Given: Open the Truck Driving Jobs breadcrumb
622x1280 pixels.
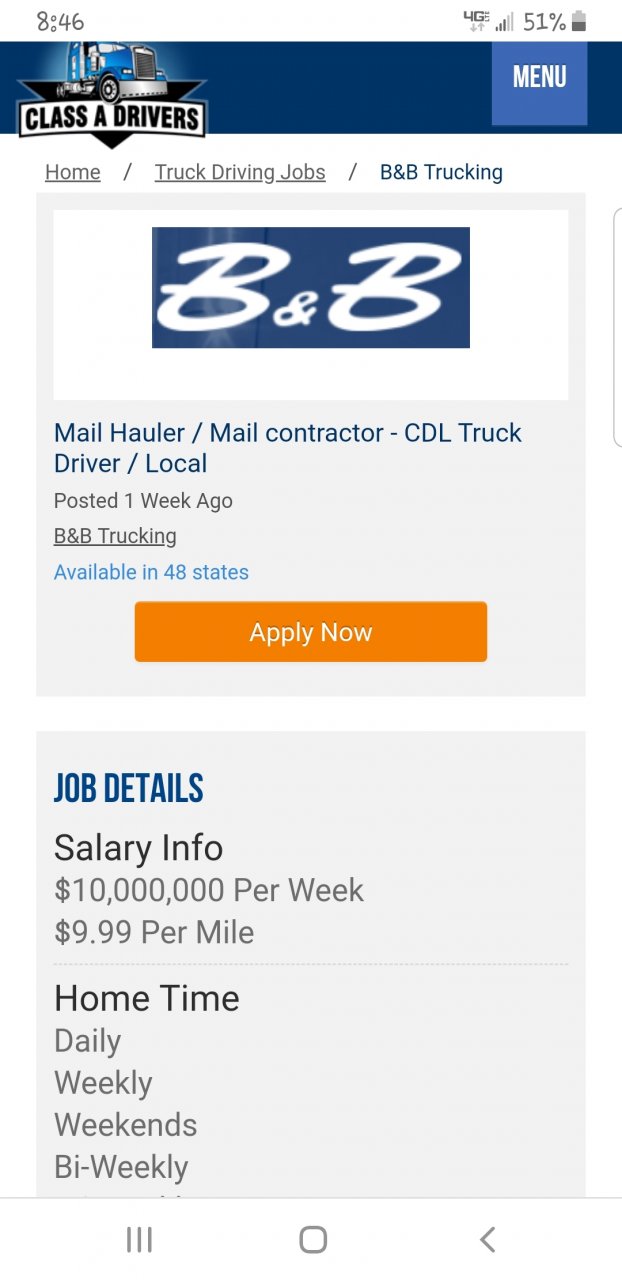Looking at the screenshot, I should pos(240,172).
